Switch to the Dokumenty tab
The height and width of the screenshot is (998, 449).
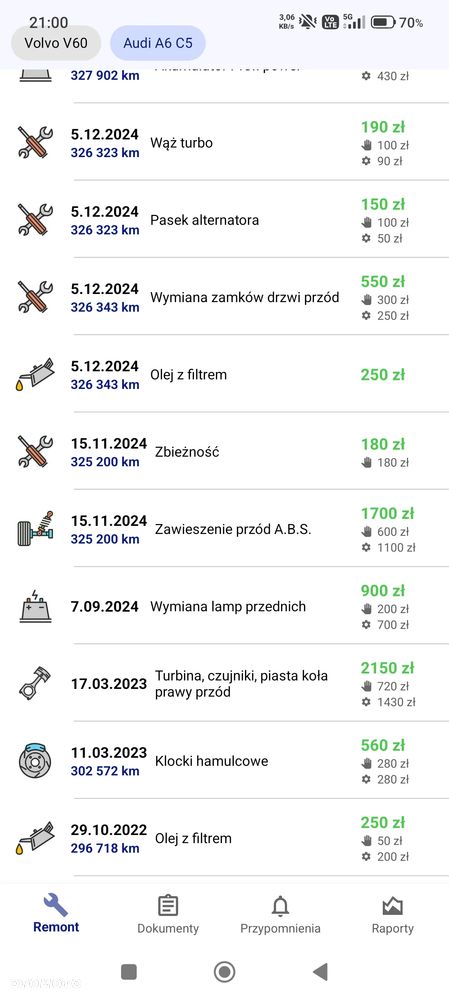point(168,915)
